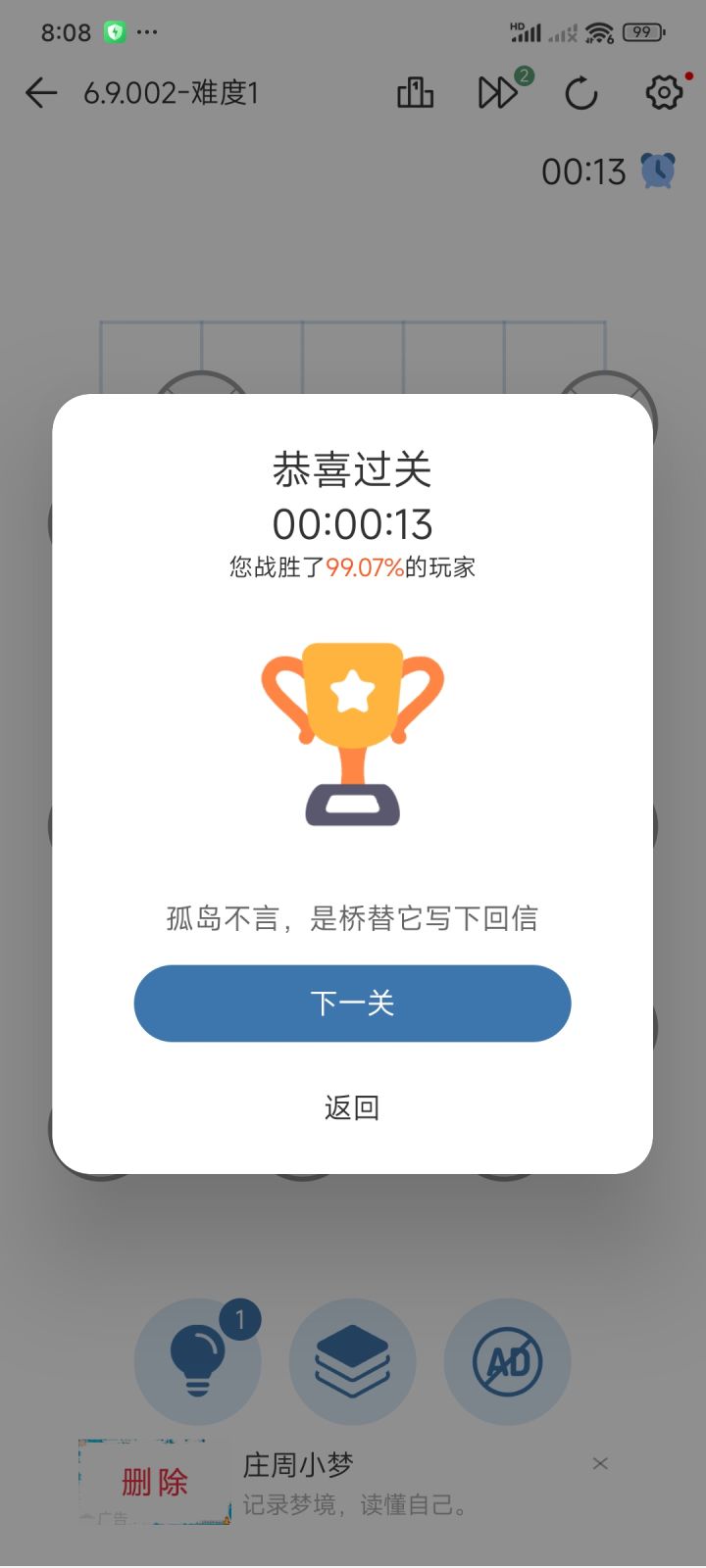Viewport: 706px width, 1568px height.
Task: Tap the alarm clock timer icon
Action: pyautogui.click(x=655, y=171)
